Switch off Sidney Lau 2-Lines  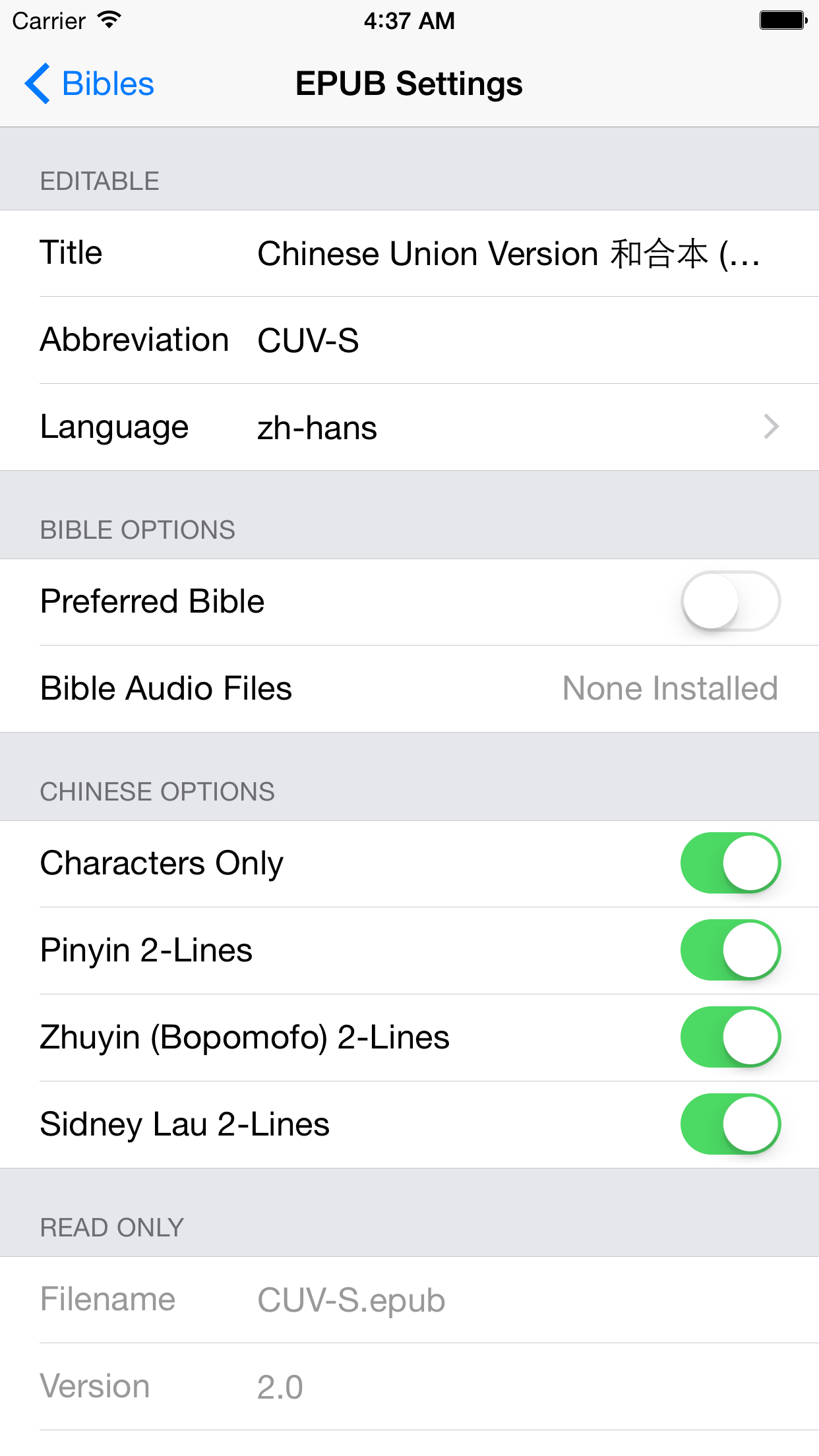click(x=730, y=1124)
